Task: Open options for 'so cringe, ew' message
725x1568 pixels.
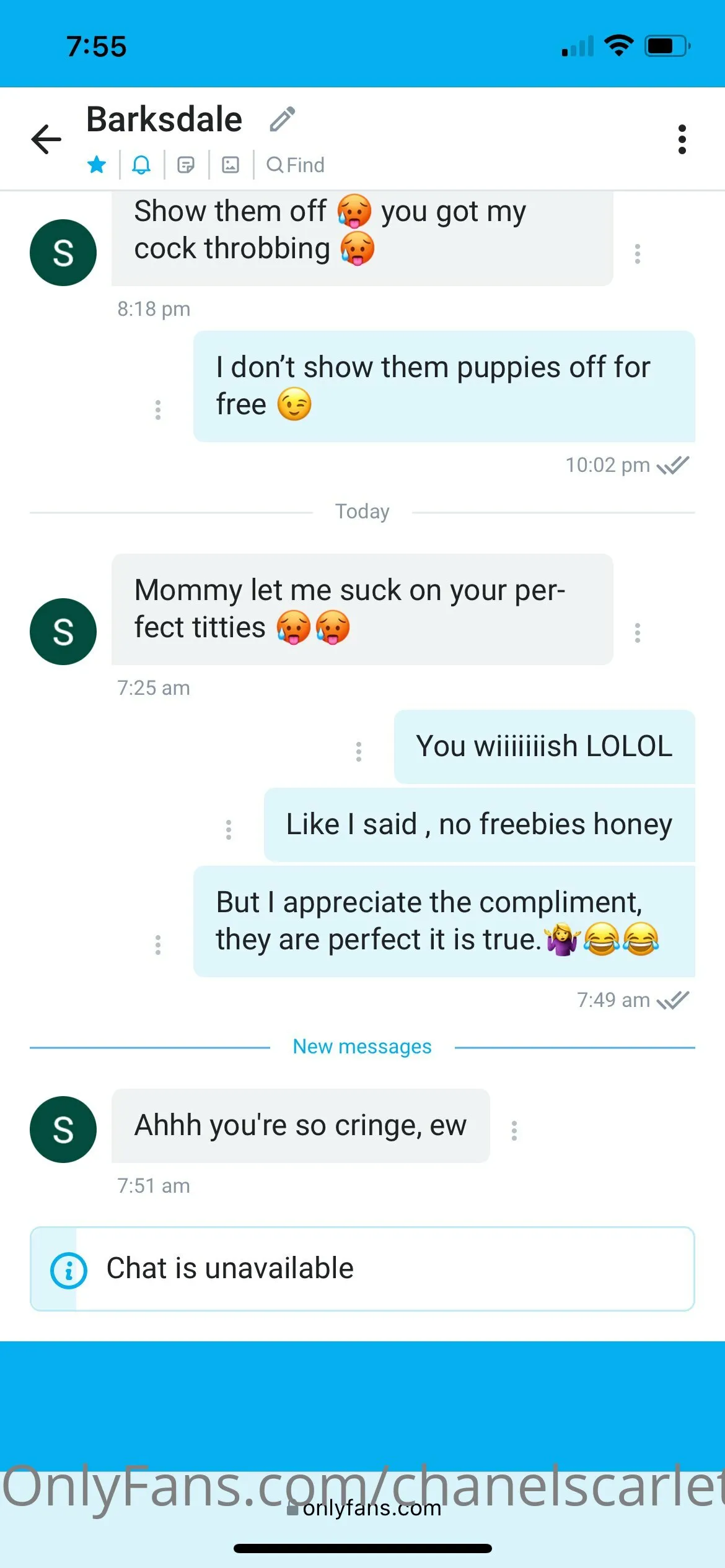Action: (x=514, y=1130)
